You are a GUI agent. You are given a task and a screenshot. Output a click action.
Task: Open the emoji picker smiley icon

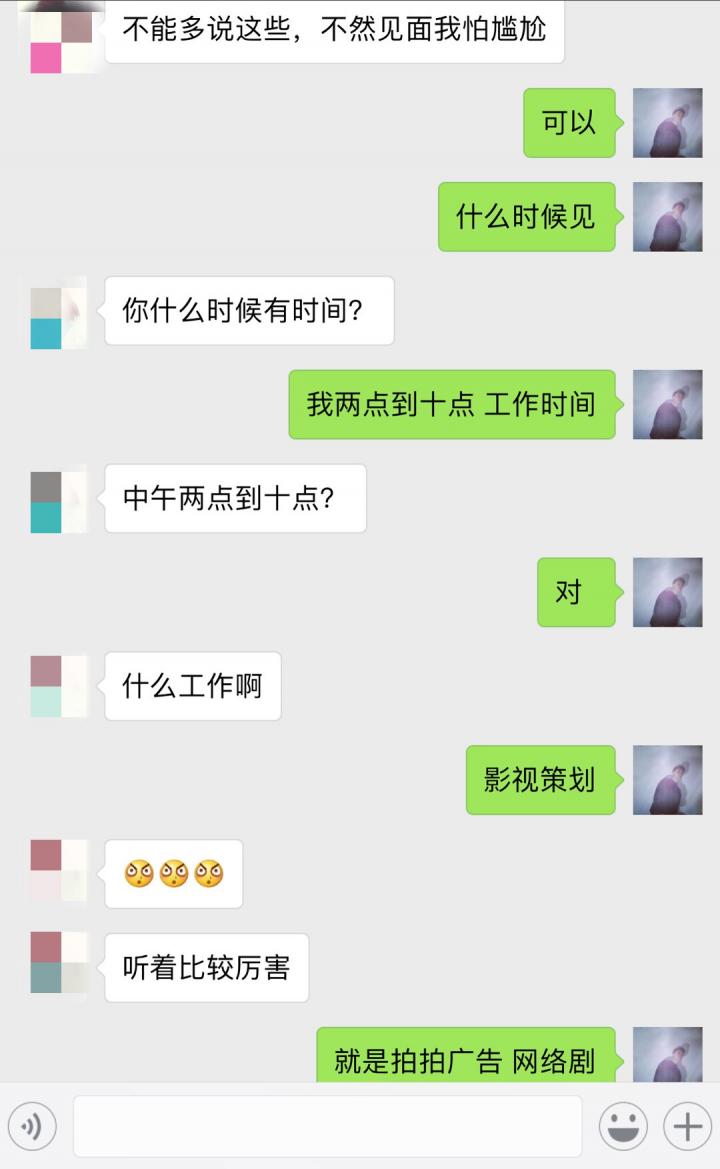622,1126
